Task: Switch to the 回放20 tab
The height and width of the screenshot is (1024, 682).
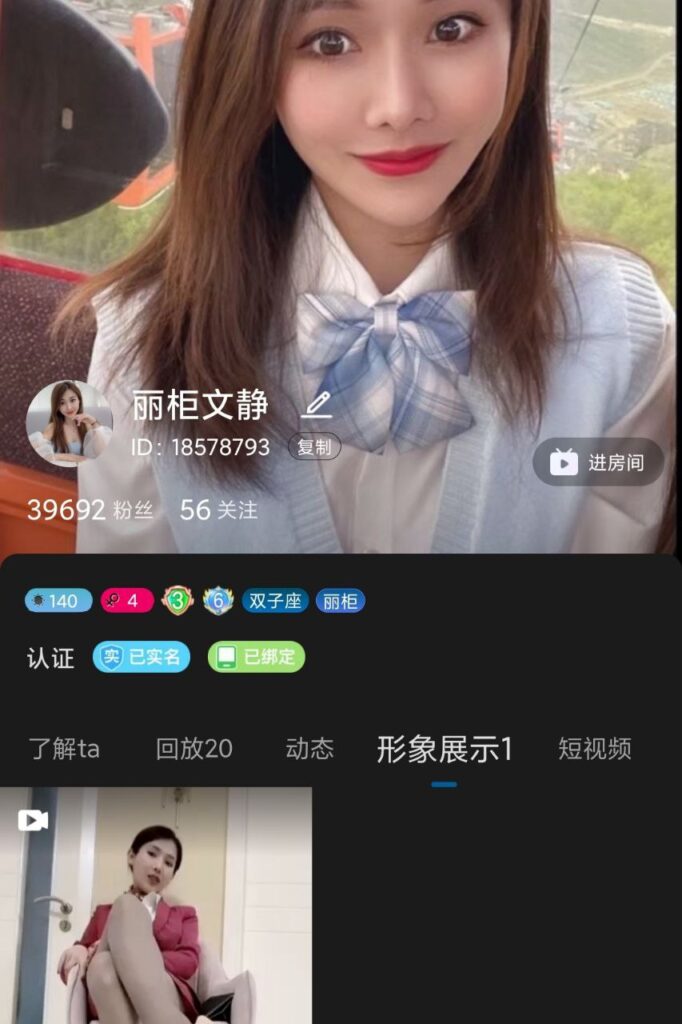Action: pos(194,749)
